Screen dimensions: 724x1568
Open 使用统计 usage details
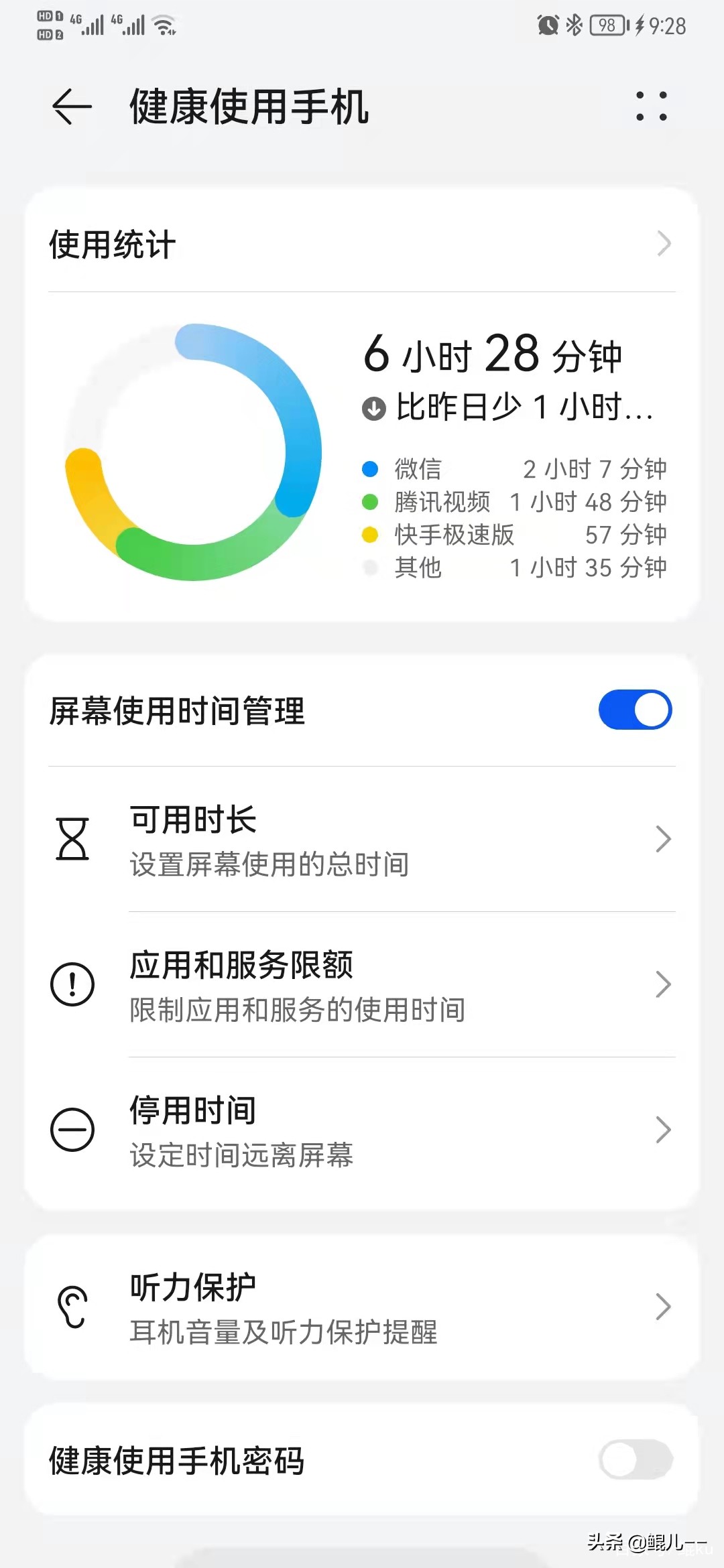click(362, 244)
